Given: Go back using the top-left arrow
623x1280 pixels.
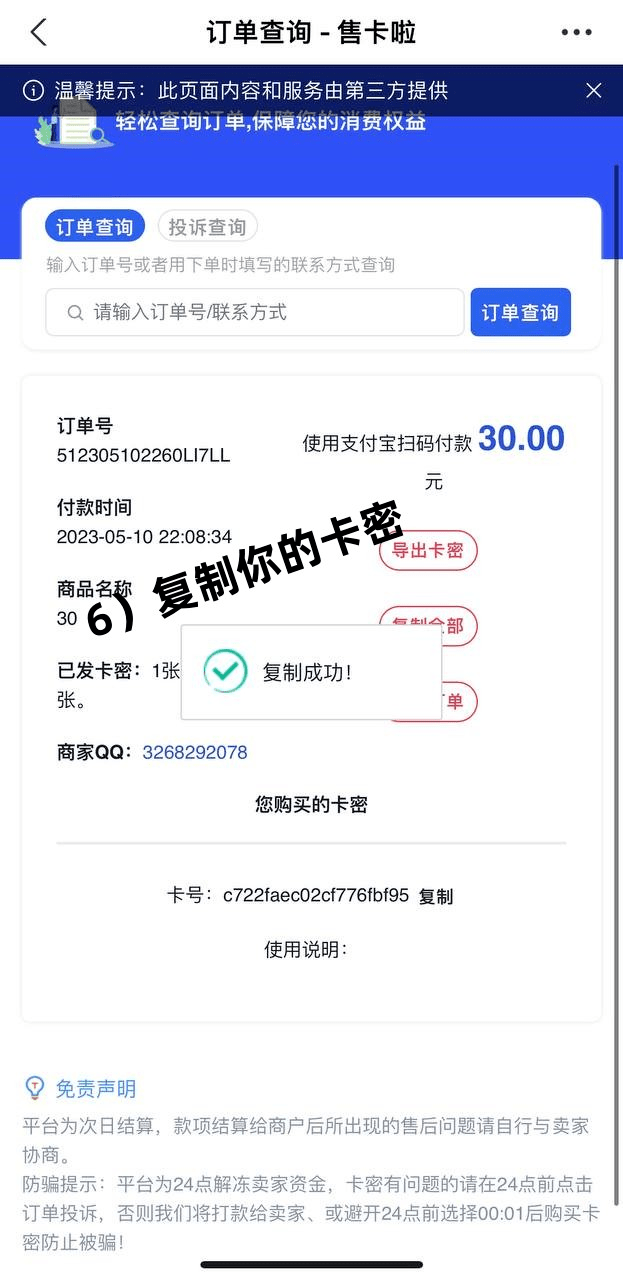Looking at the screenshot, I should [x=38, y=32].
